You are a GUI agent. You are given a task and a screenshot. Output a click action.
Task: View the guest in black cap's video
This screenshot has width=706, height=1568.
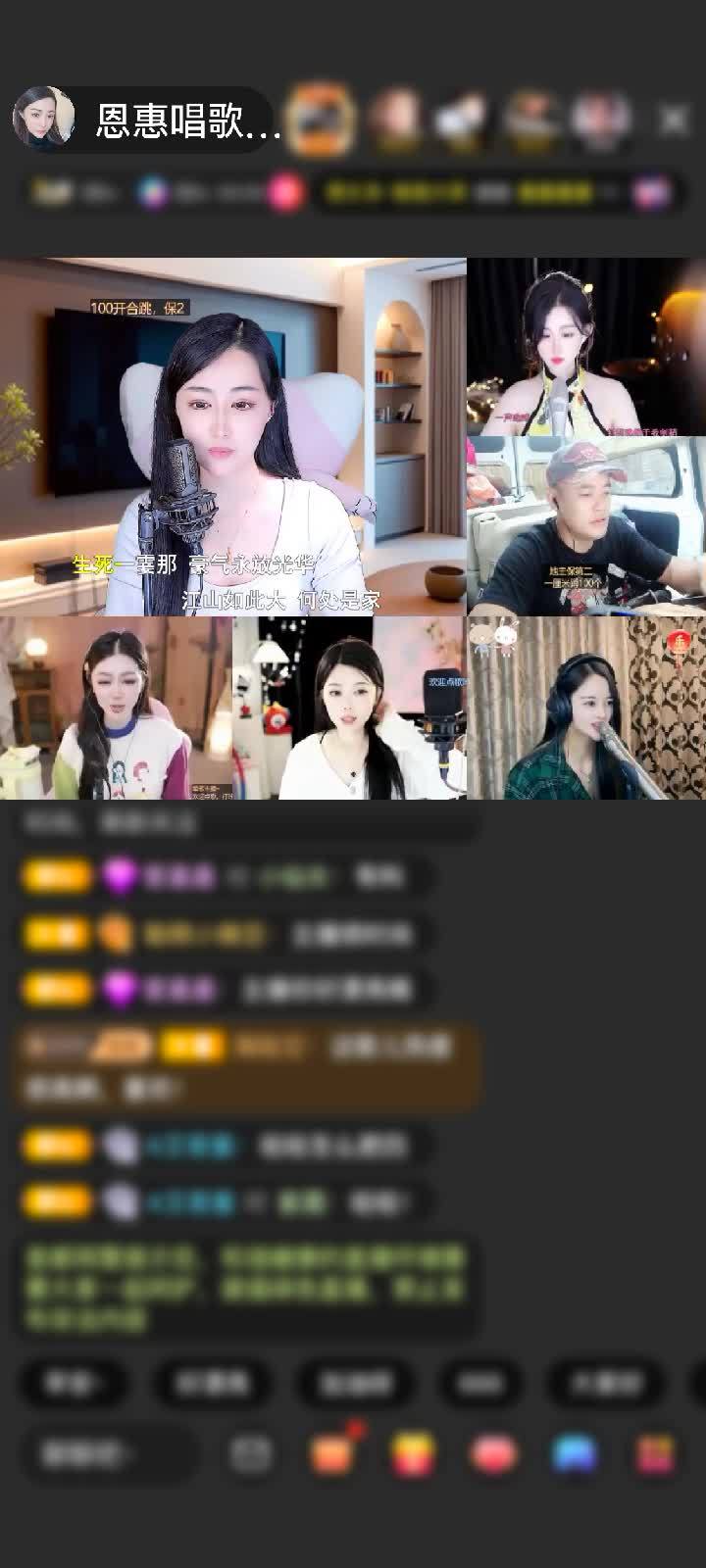pos(586,526)
